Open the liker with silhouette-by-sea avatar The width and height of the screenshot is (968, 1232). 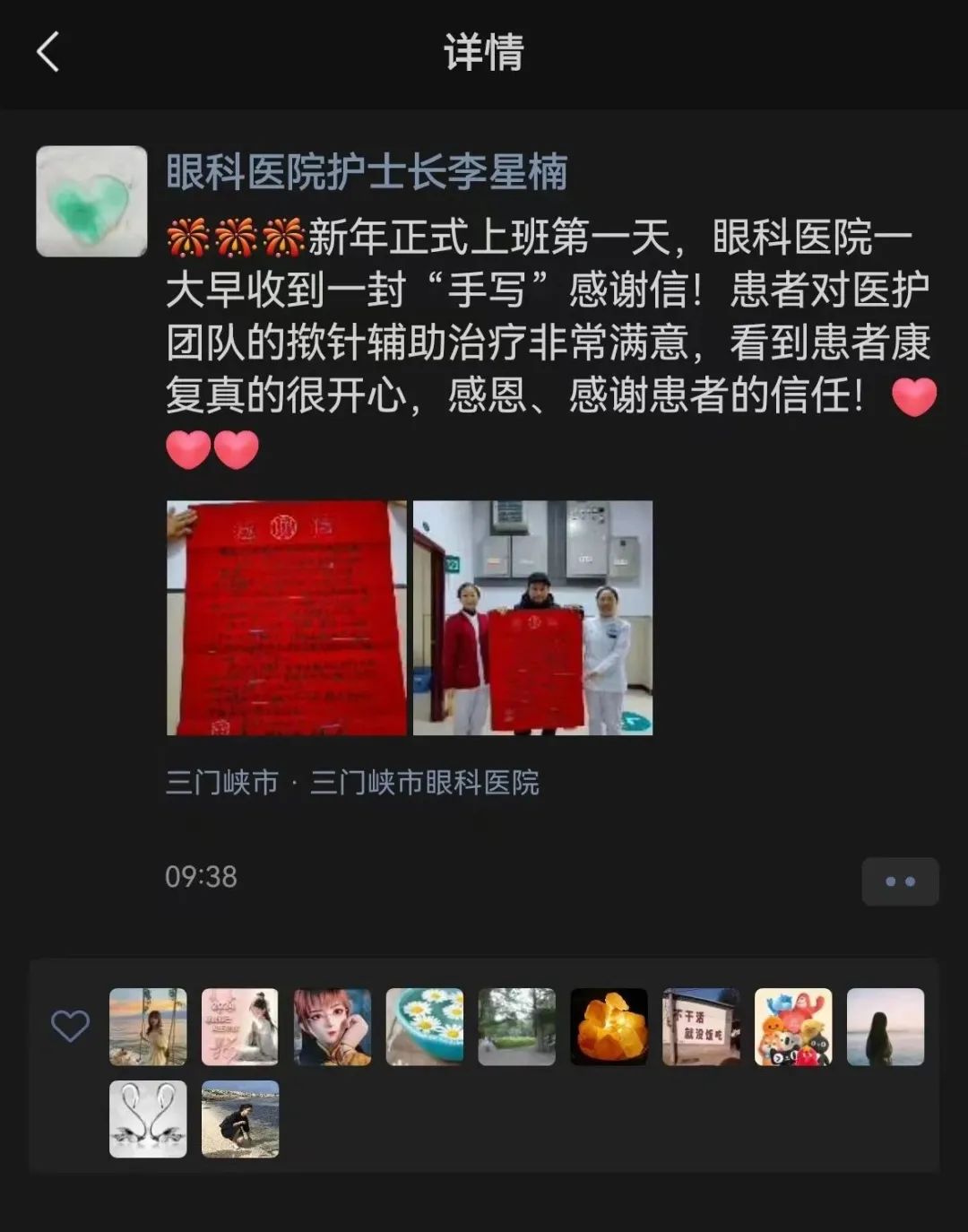pos(886,1027)
